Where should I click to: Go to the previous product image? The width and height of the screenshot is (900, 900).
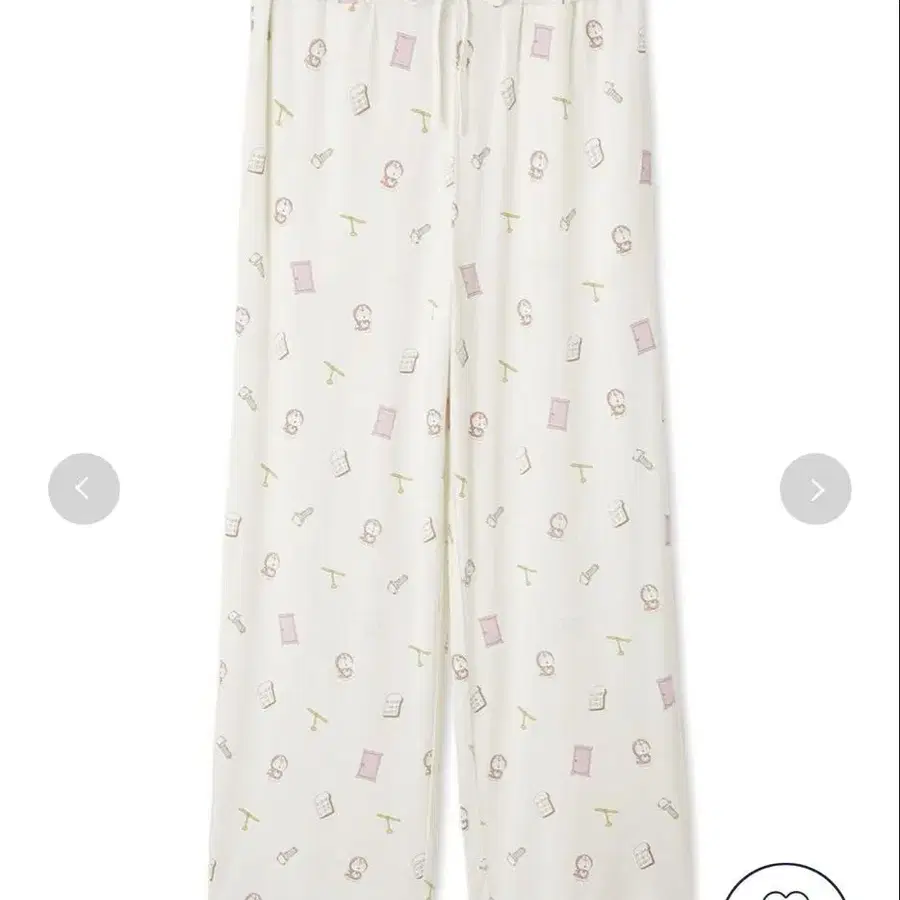(x=84, y=489)
